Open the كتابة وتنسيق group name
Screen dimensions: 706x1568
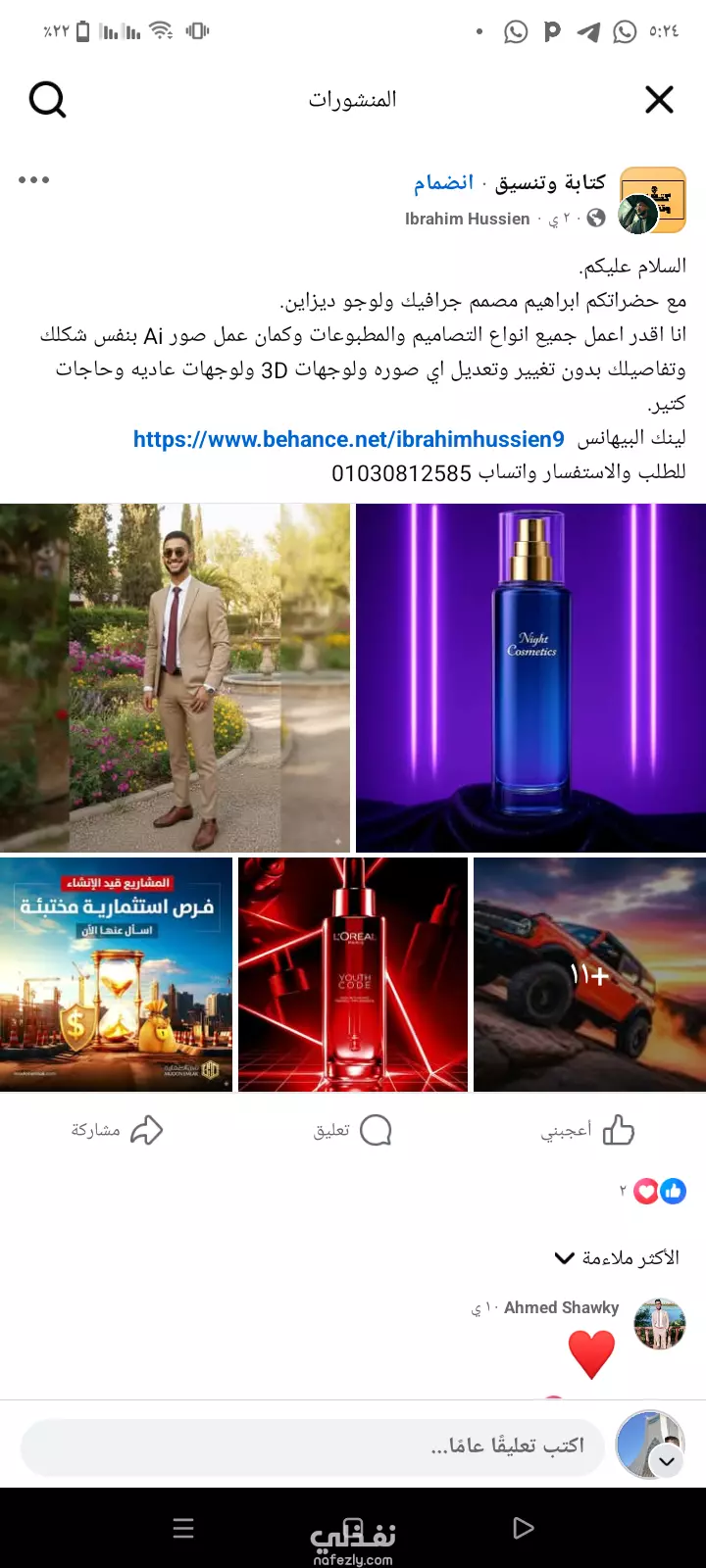click(550, 183)
